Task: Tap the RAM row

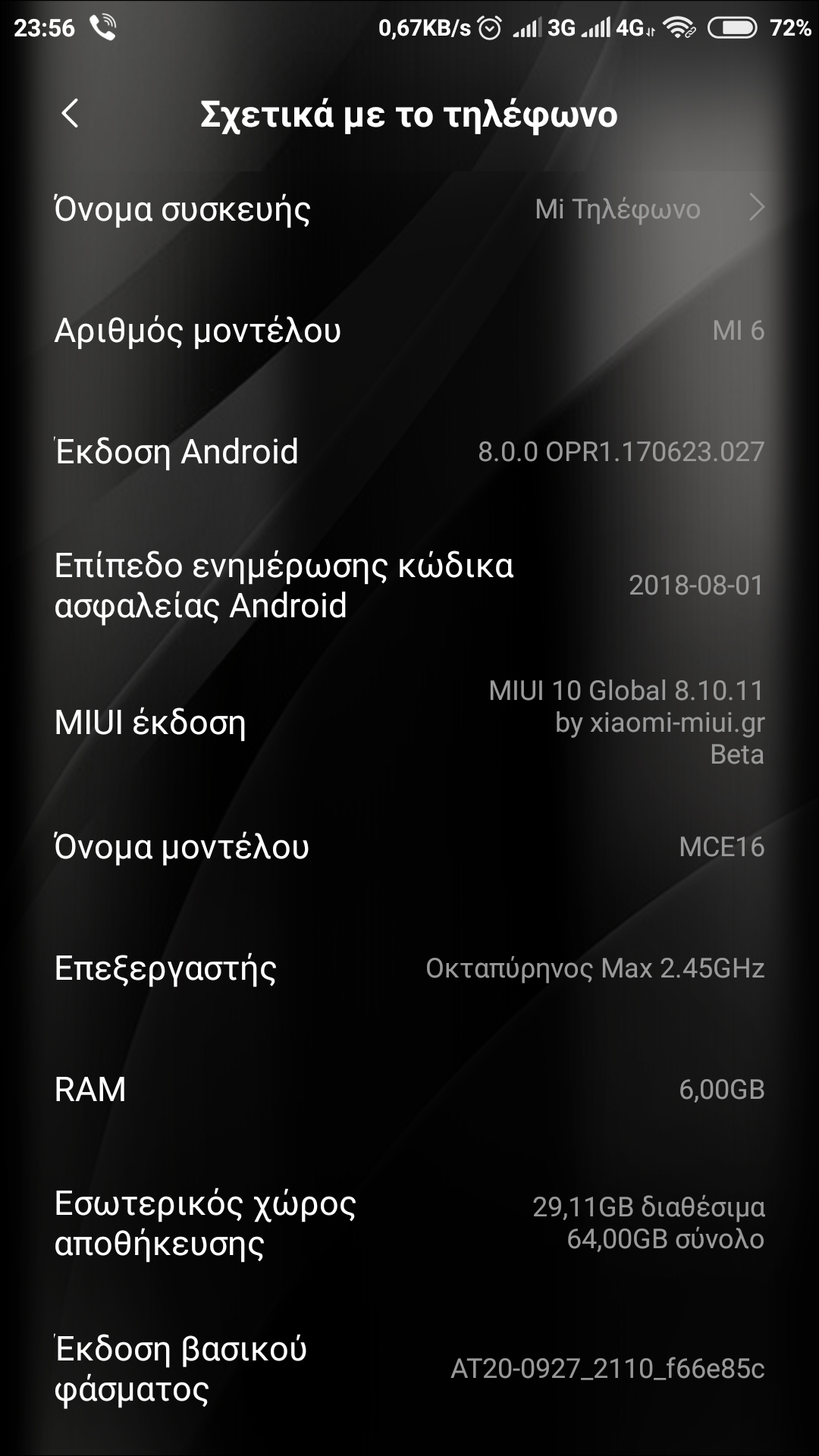Action: click(409, 1090)
